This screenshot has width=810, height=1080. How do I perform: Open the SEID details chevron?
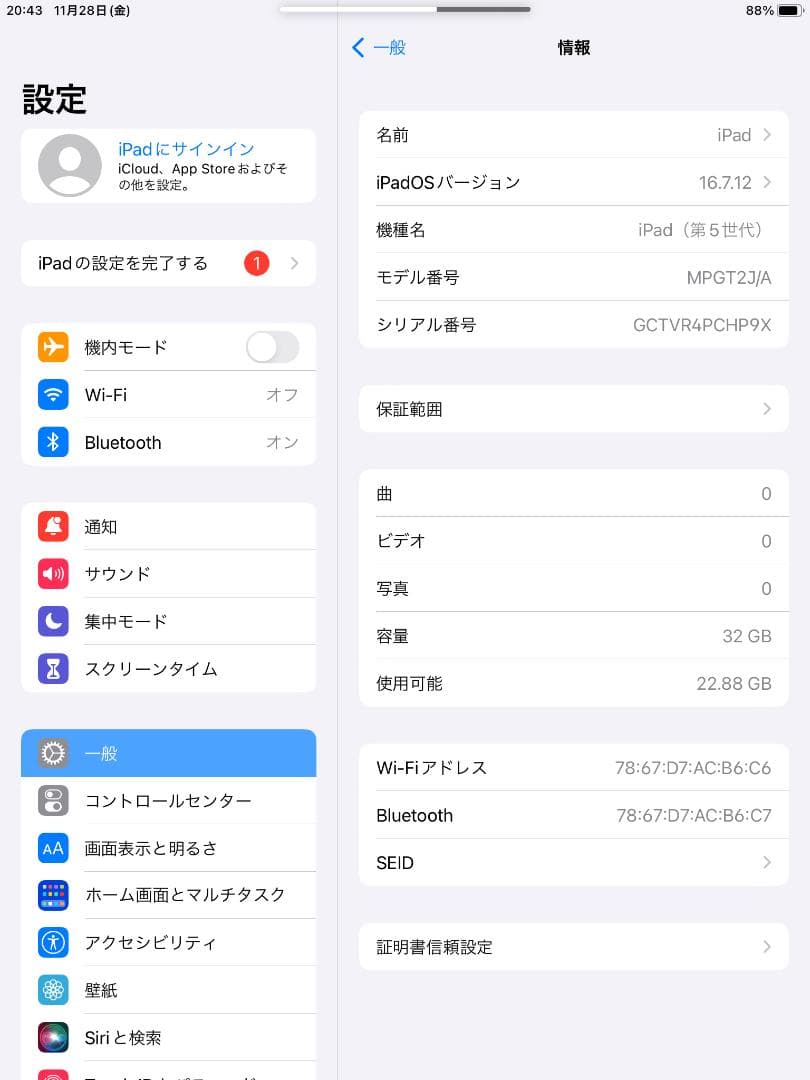coord(766,862)
